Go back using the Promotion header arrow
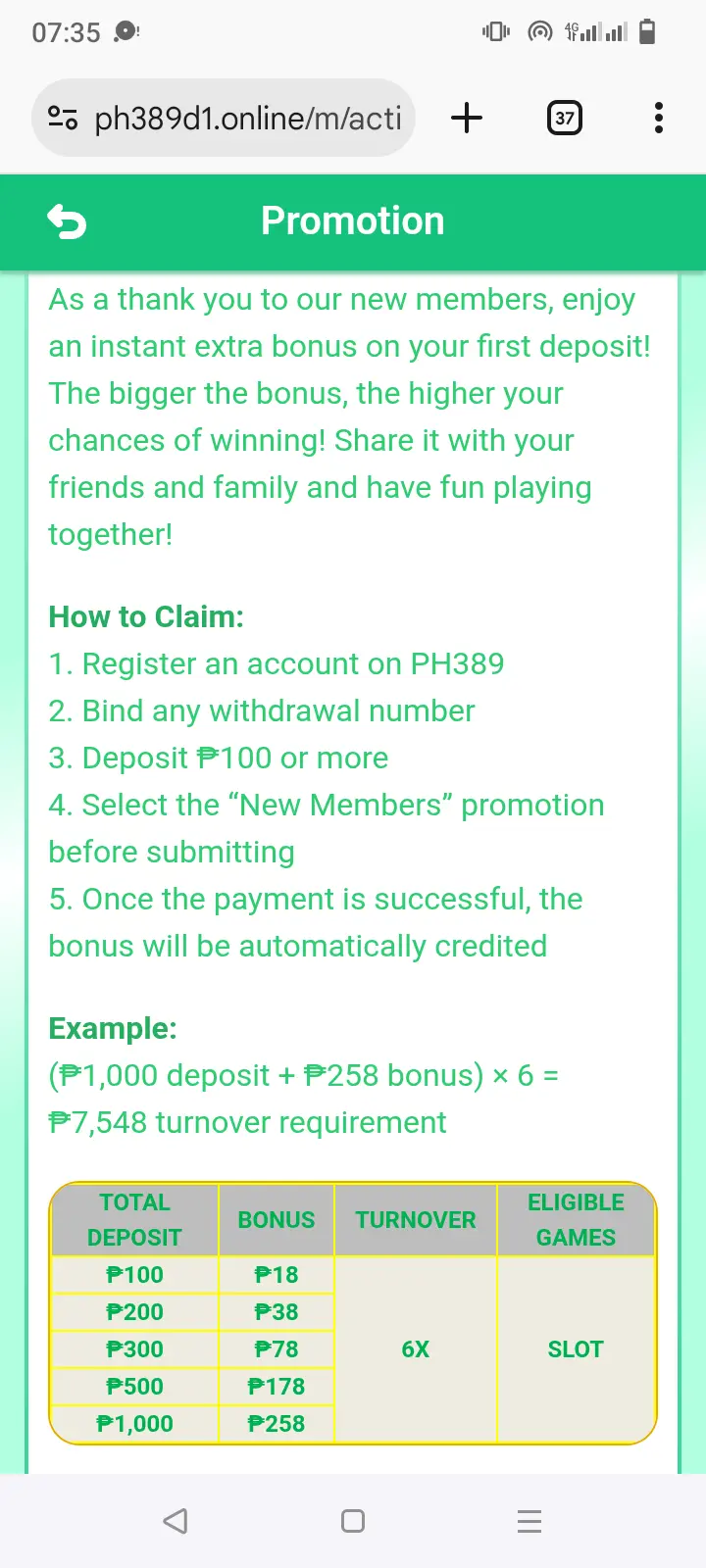 pyautogui.click(x=67, y=221)
